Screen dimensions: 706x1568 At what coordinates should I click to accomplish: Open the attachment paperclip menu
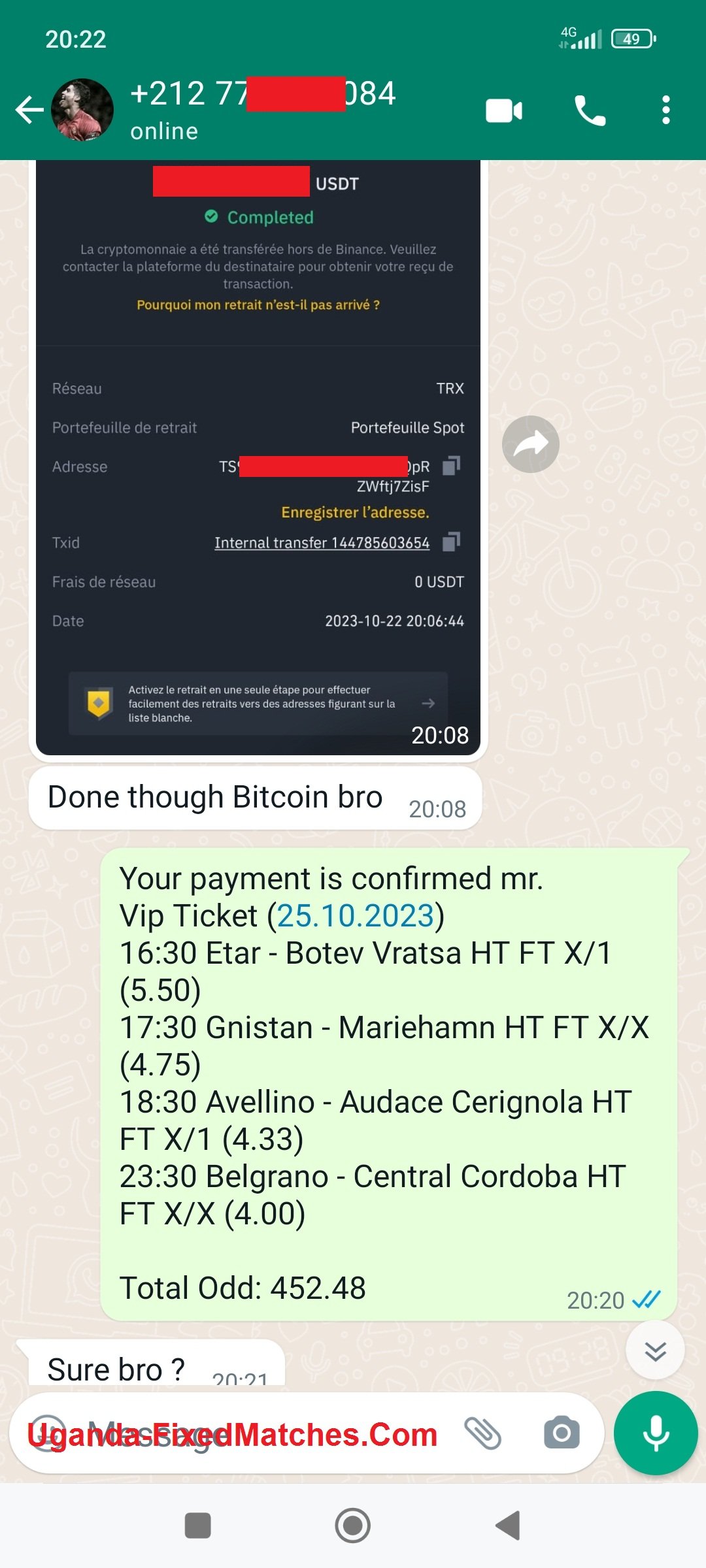482,1433
